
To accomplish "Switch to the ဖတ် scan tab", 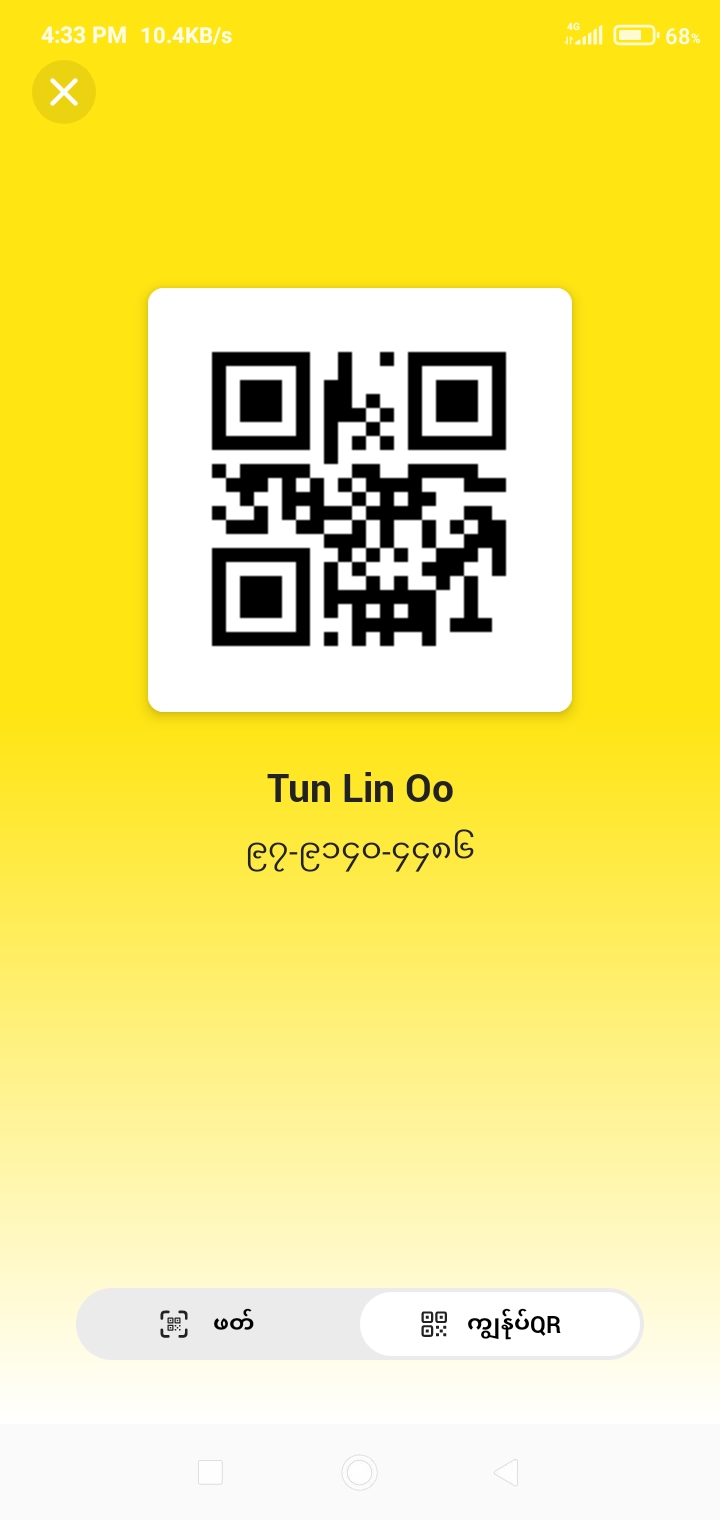I will point(218,1324).
